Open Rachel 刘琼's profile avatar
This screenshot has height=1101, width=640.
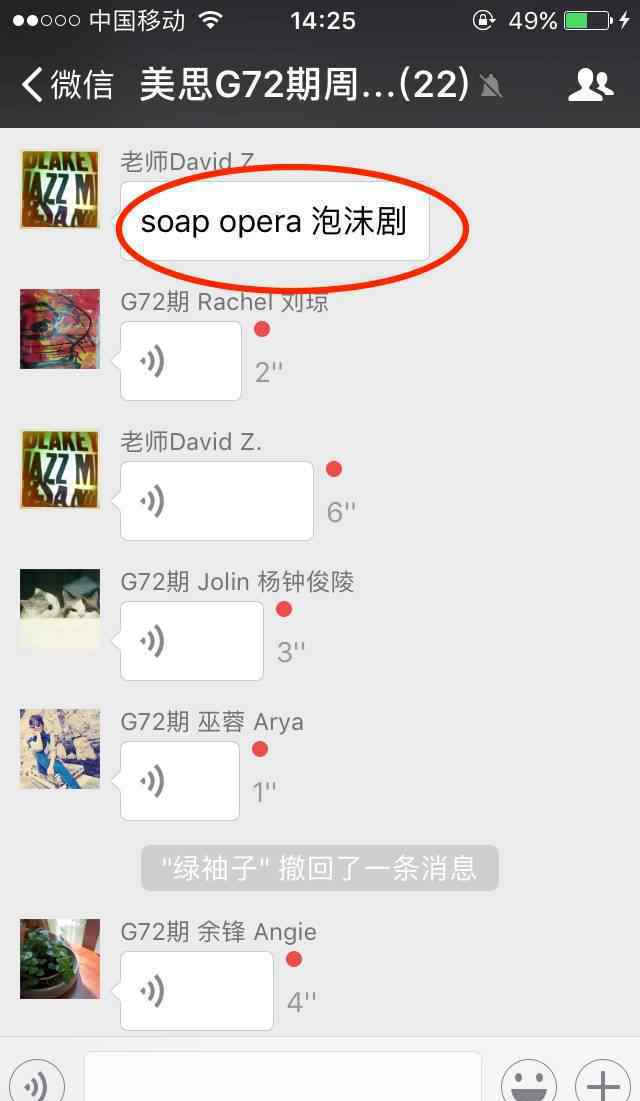[60, 329]
